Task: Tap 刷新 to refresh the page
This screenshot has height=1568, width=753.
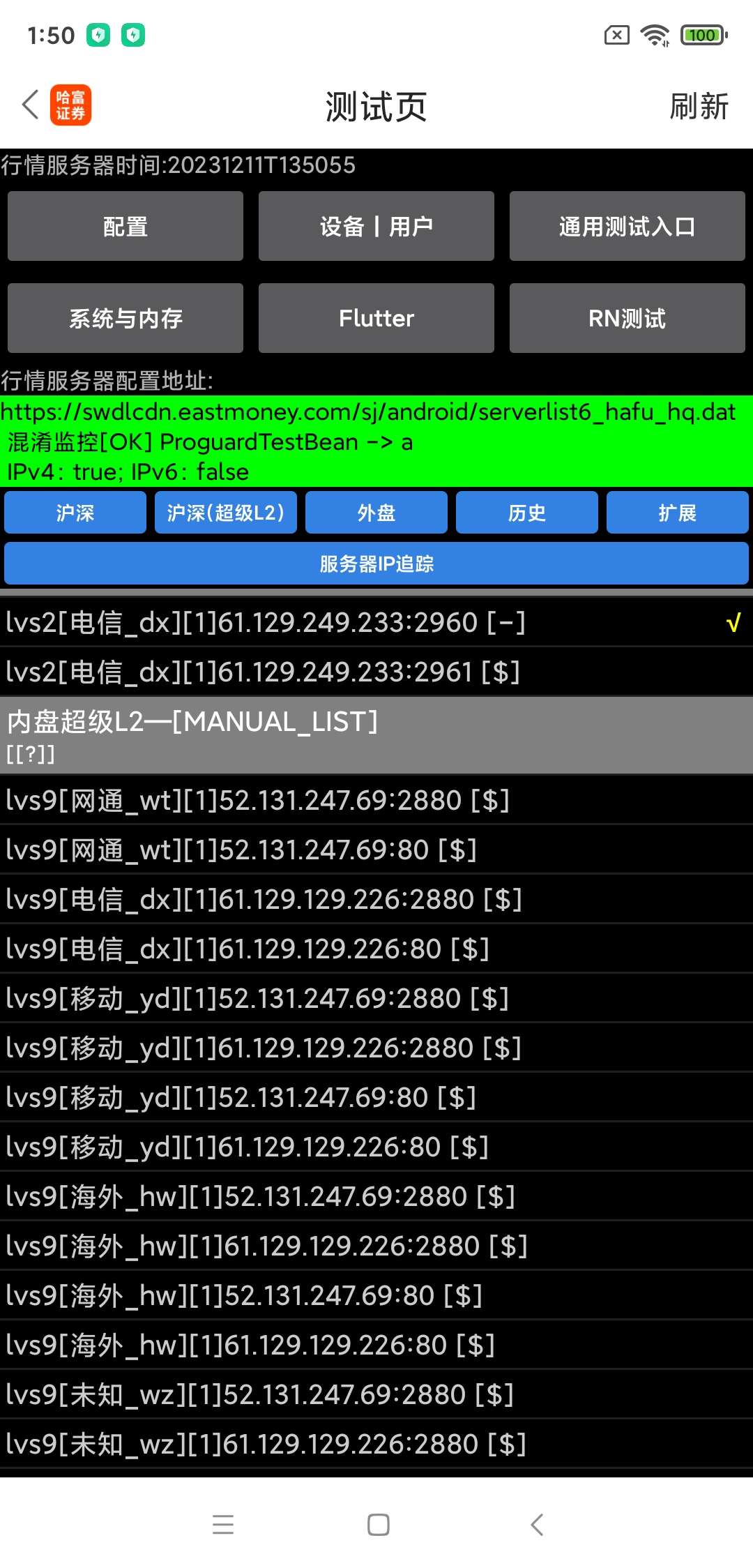Action: [x=699, y=106]
